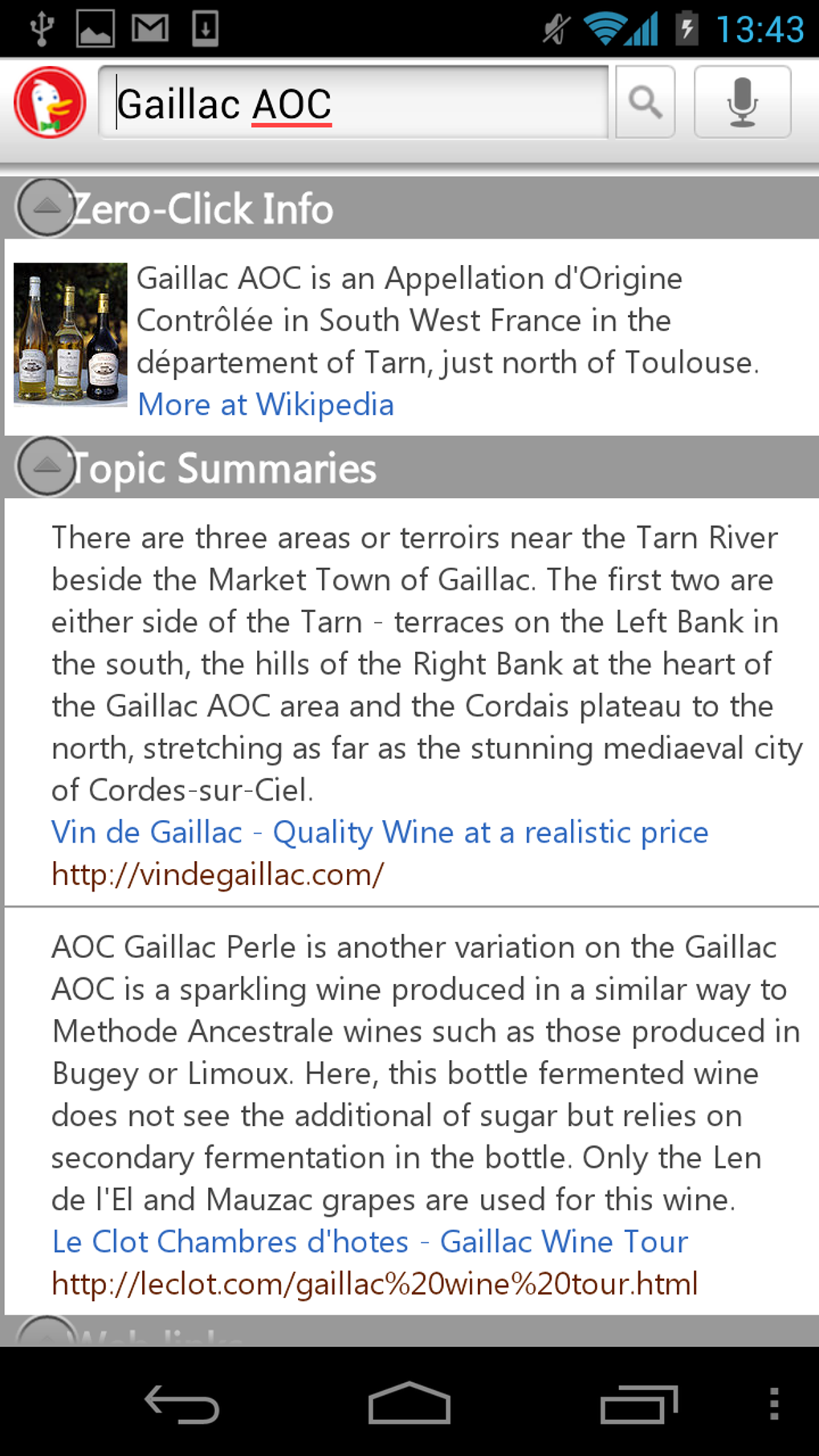Open the More at Wikipedia link
The image size is (819, 1456).
pos(266,405)
